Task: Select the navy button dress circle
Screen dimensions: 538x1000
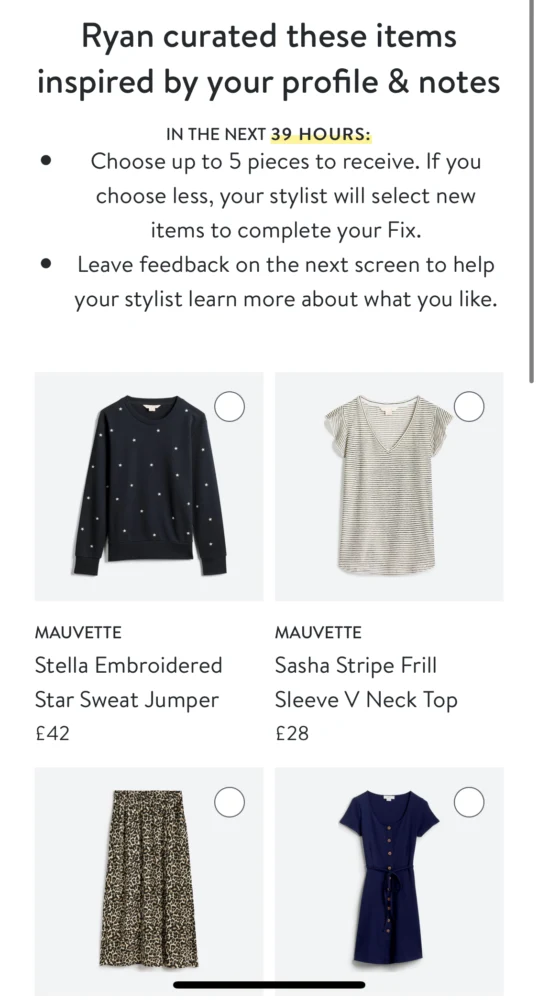Action: (469, 802)
